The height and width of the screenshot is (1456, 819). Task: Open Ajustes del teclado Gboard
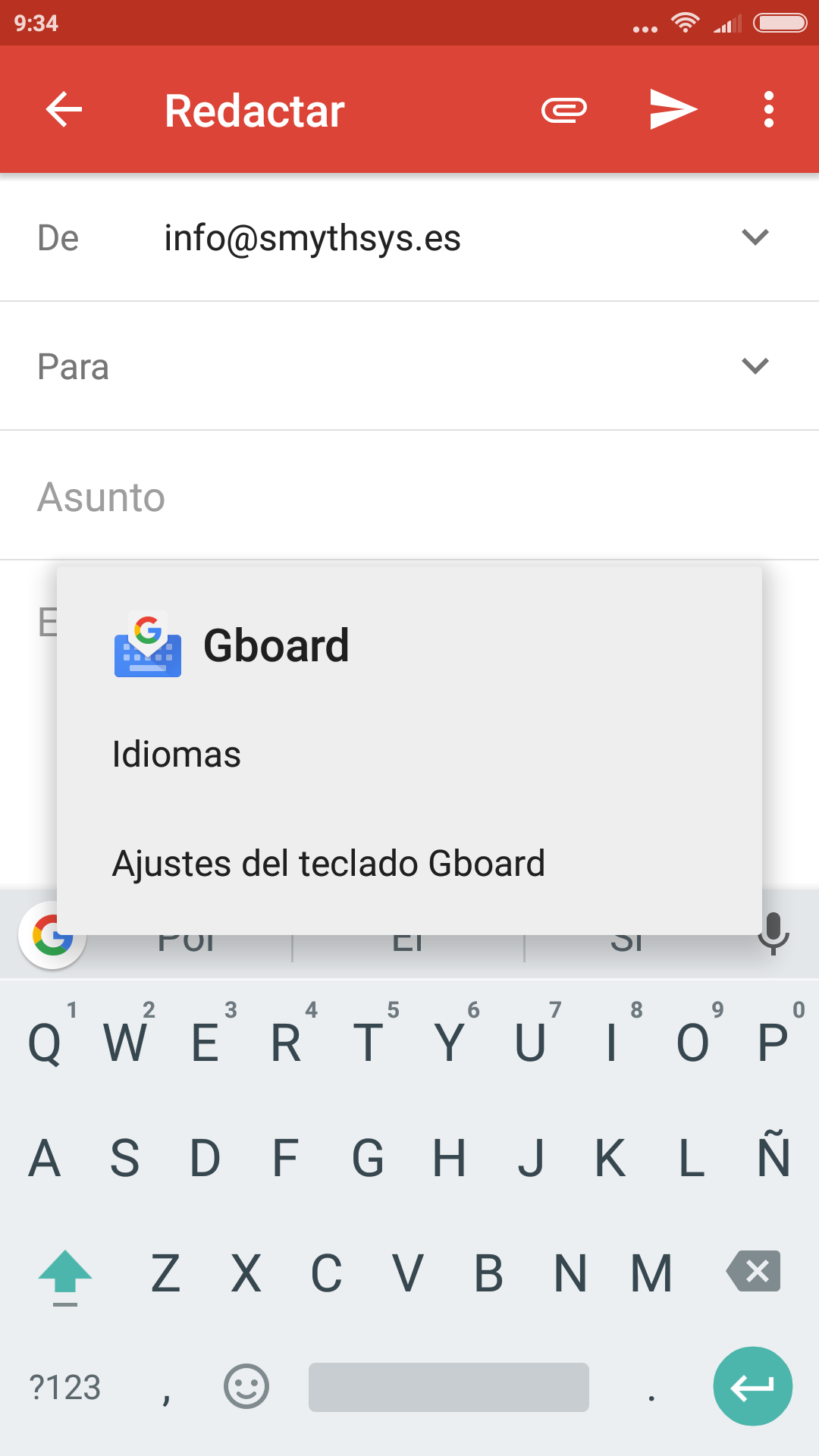pos(328,863)
